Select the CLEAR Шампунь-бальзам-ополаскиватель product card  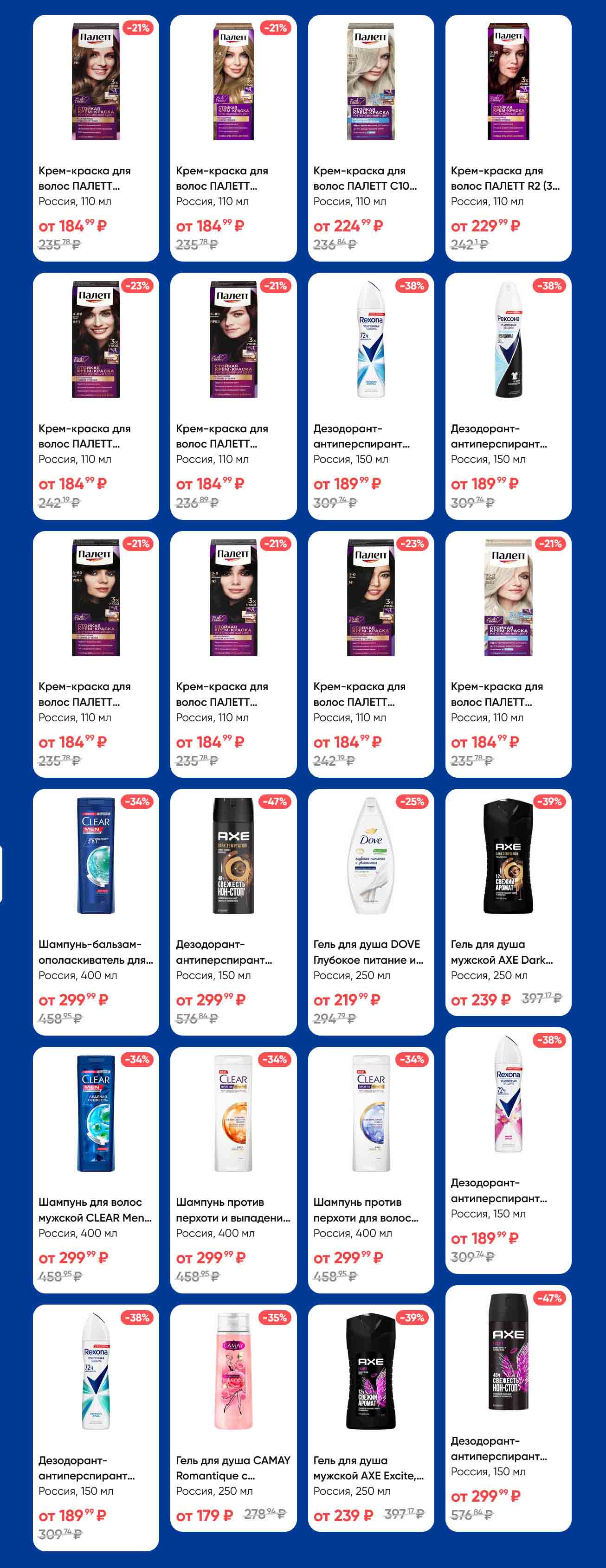click(x=96, y=911)
